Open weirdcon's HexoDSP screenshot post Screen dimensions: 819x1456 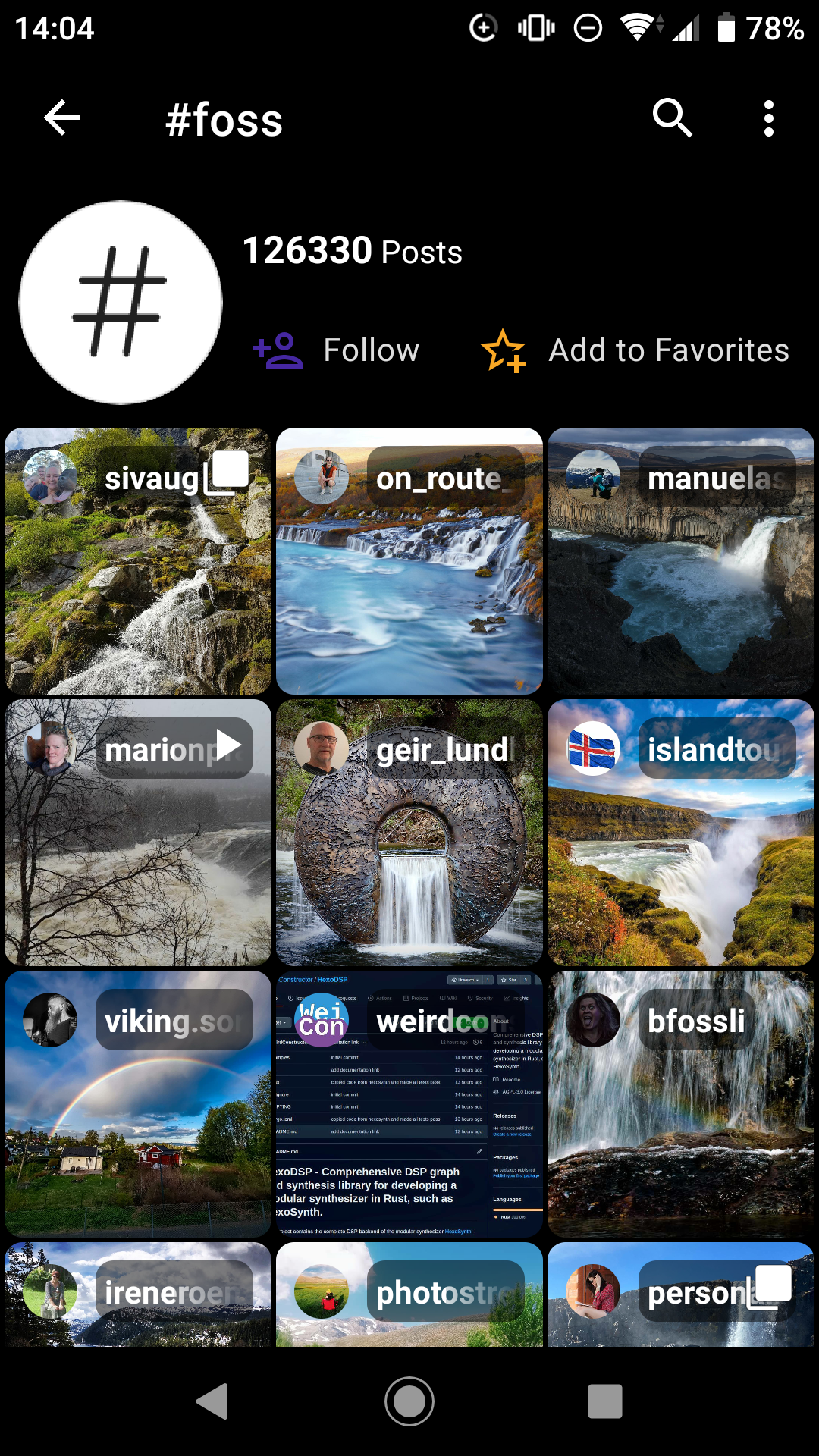coord(409,1104)
